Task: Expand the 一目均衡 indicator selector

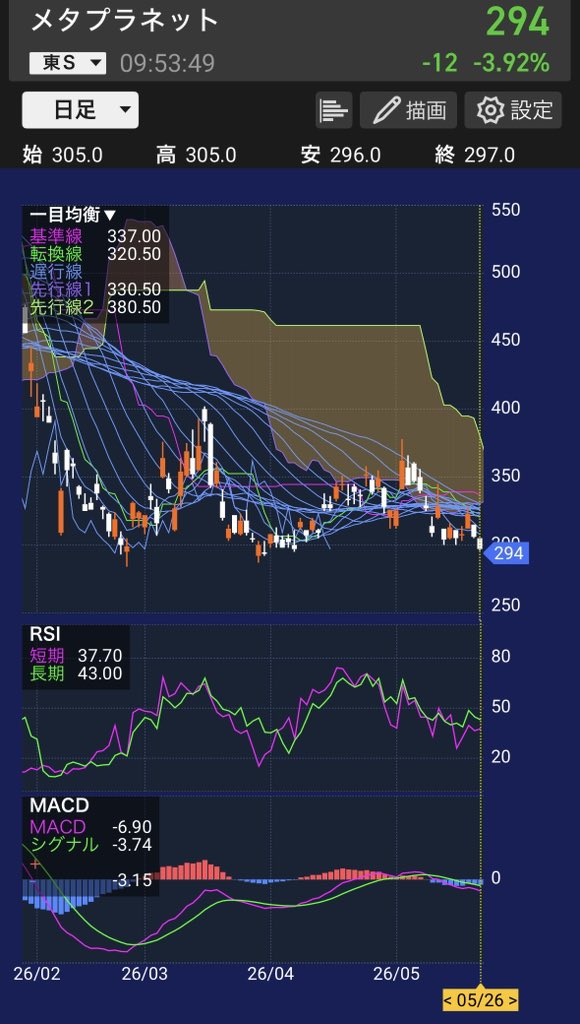Action: pyautogui.click(x=73, y=215)
